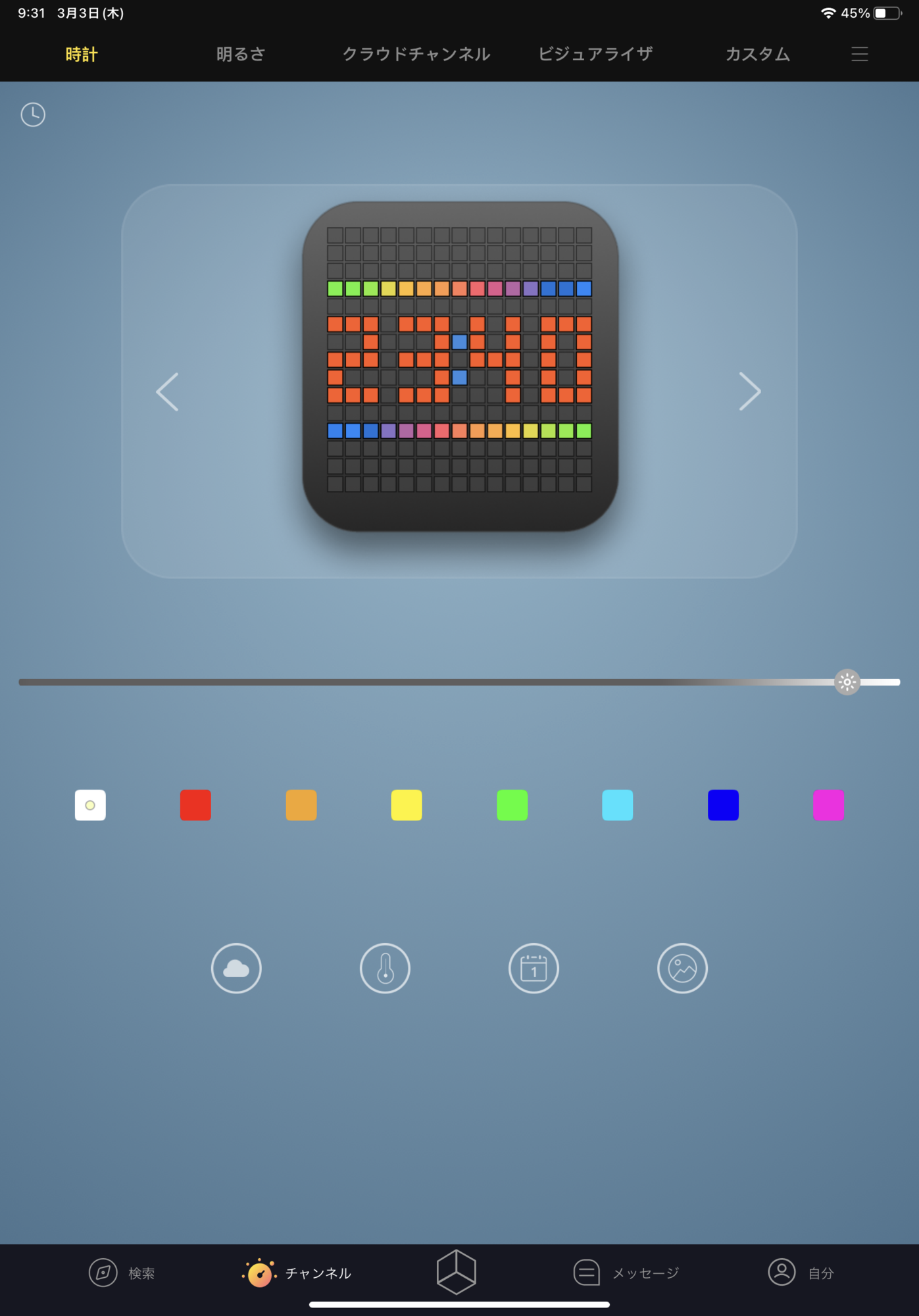Toggle the thermometer temperature display
The height and width of the screenshot is (1316, 919).
[385, 968]
